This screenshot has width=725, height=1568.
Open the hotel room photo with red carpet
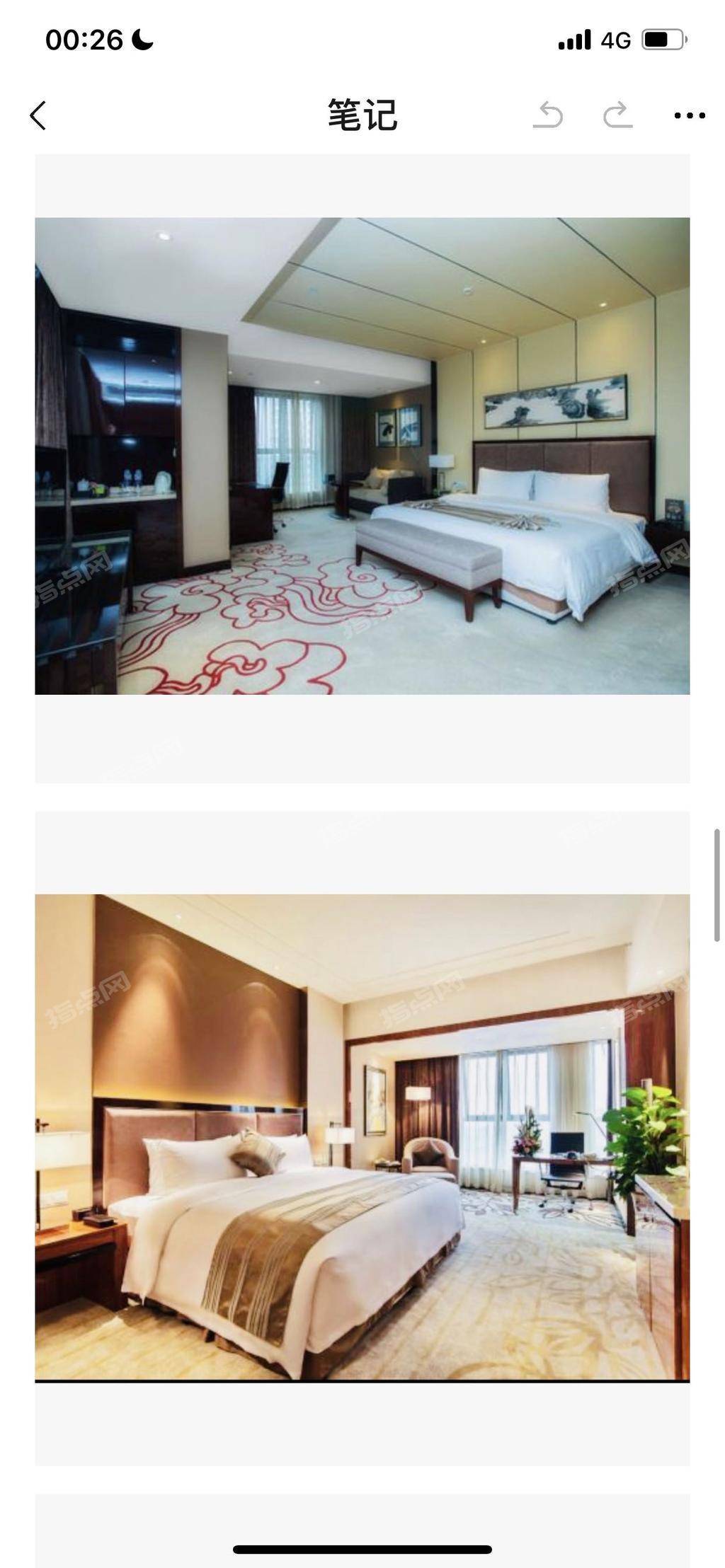[362, 456]
